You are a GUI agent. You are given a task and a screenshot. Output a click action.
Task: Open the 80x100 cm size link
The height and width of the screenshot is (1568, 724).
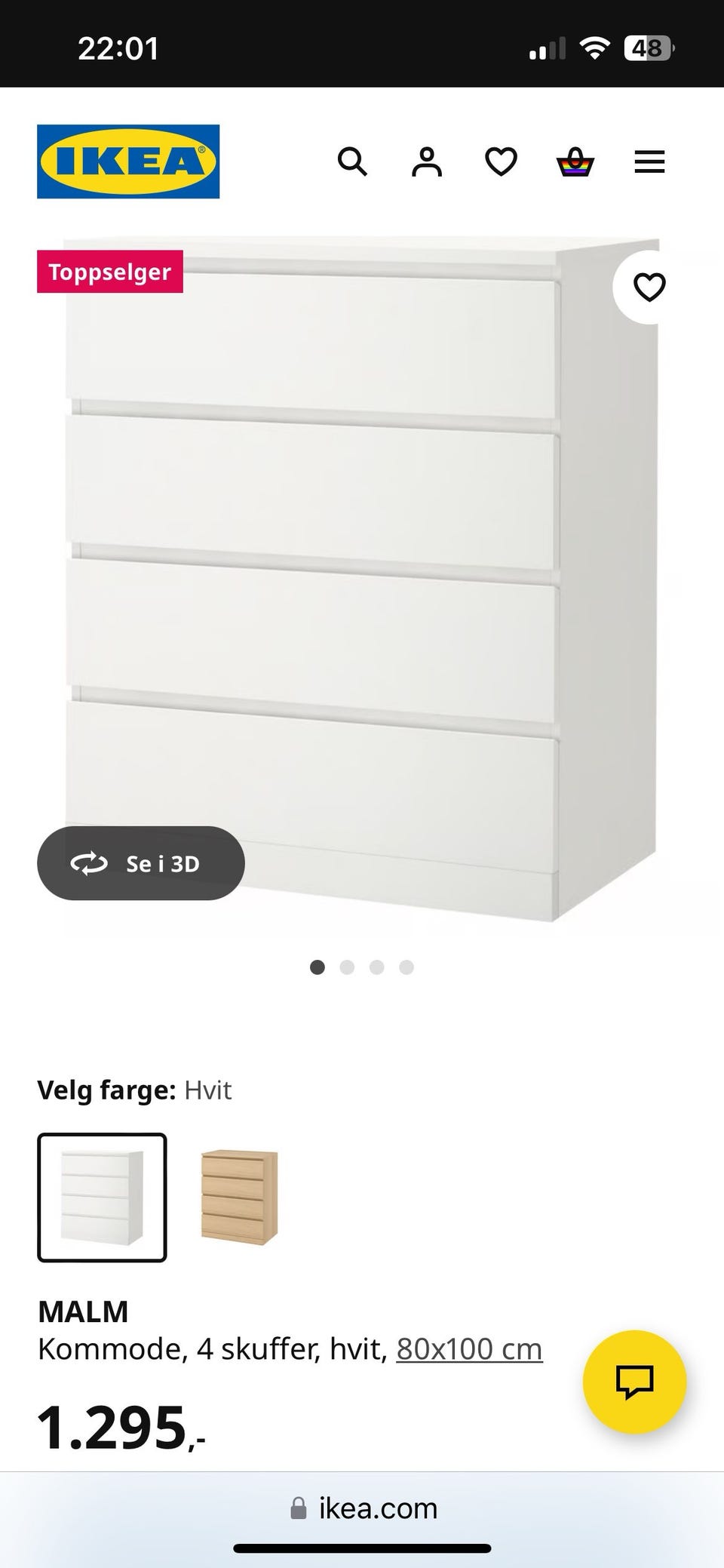[469, 1348]
